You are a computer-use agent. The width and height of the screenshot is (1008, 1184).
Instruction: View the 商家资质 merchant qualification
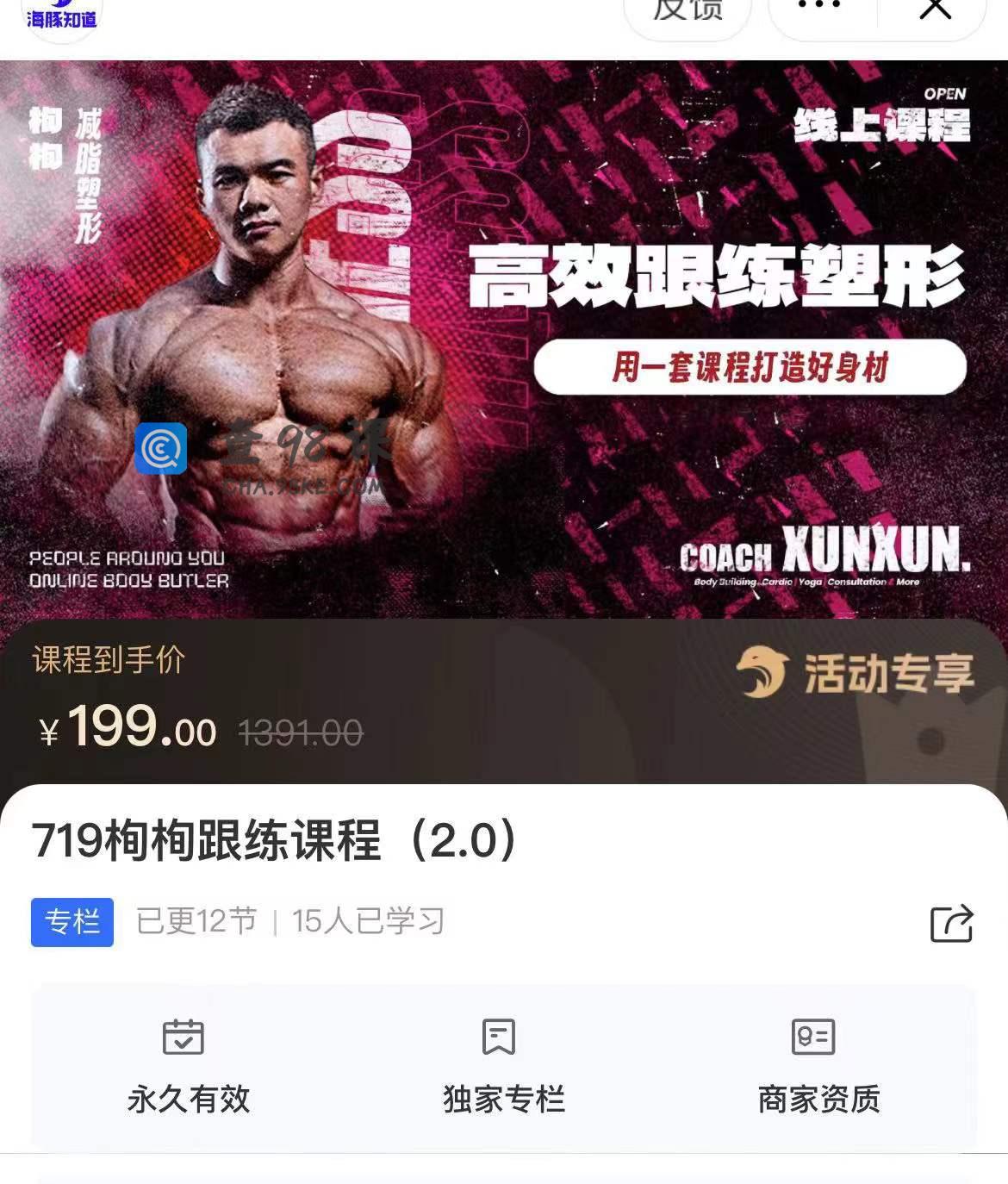818,1067
